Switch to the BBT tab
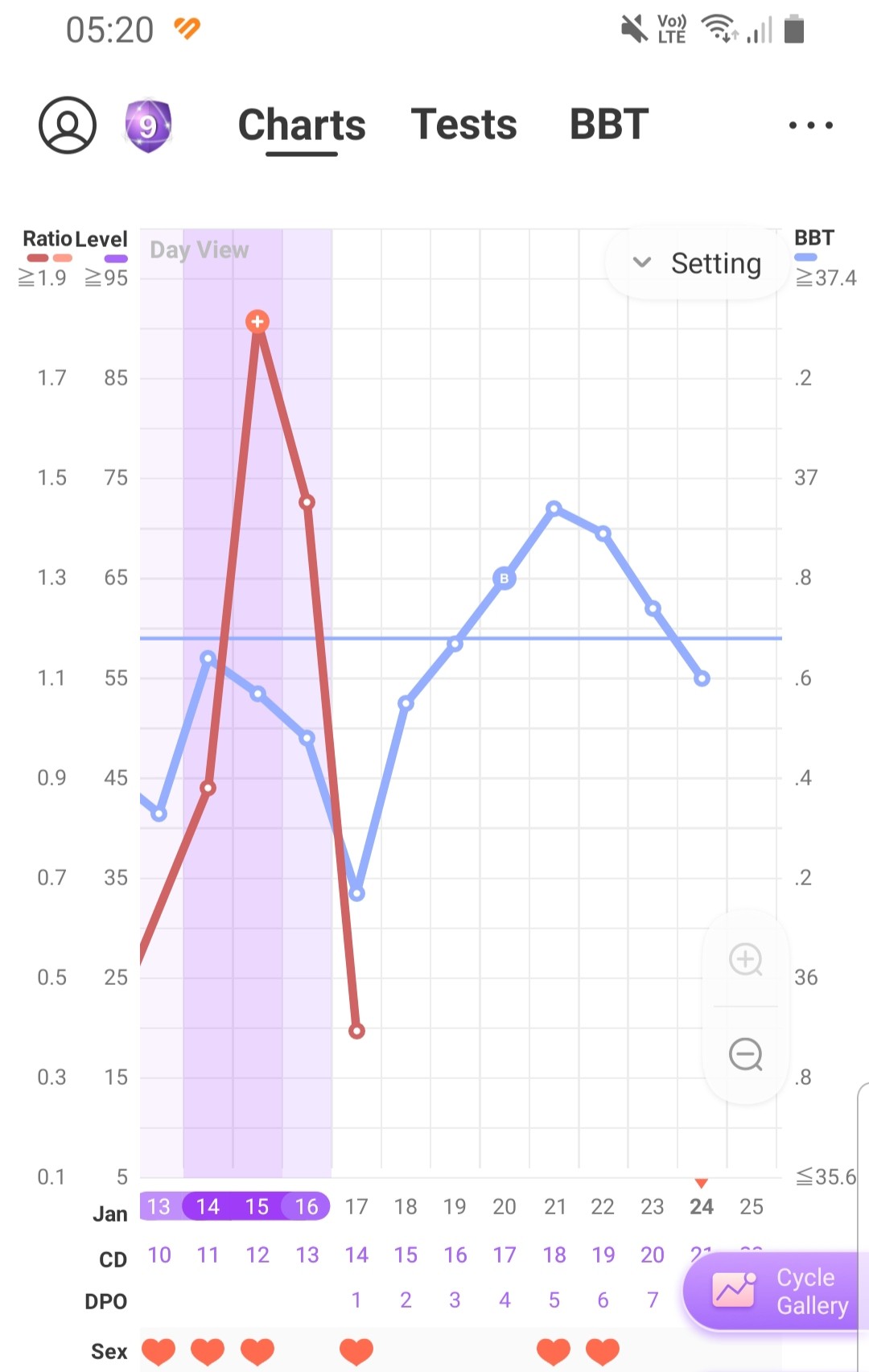This screenshot has height=1372, width=869. [609, 125]
